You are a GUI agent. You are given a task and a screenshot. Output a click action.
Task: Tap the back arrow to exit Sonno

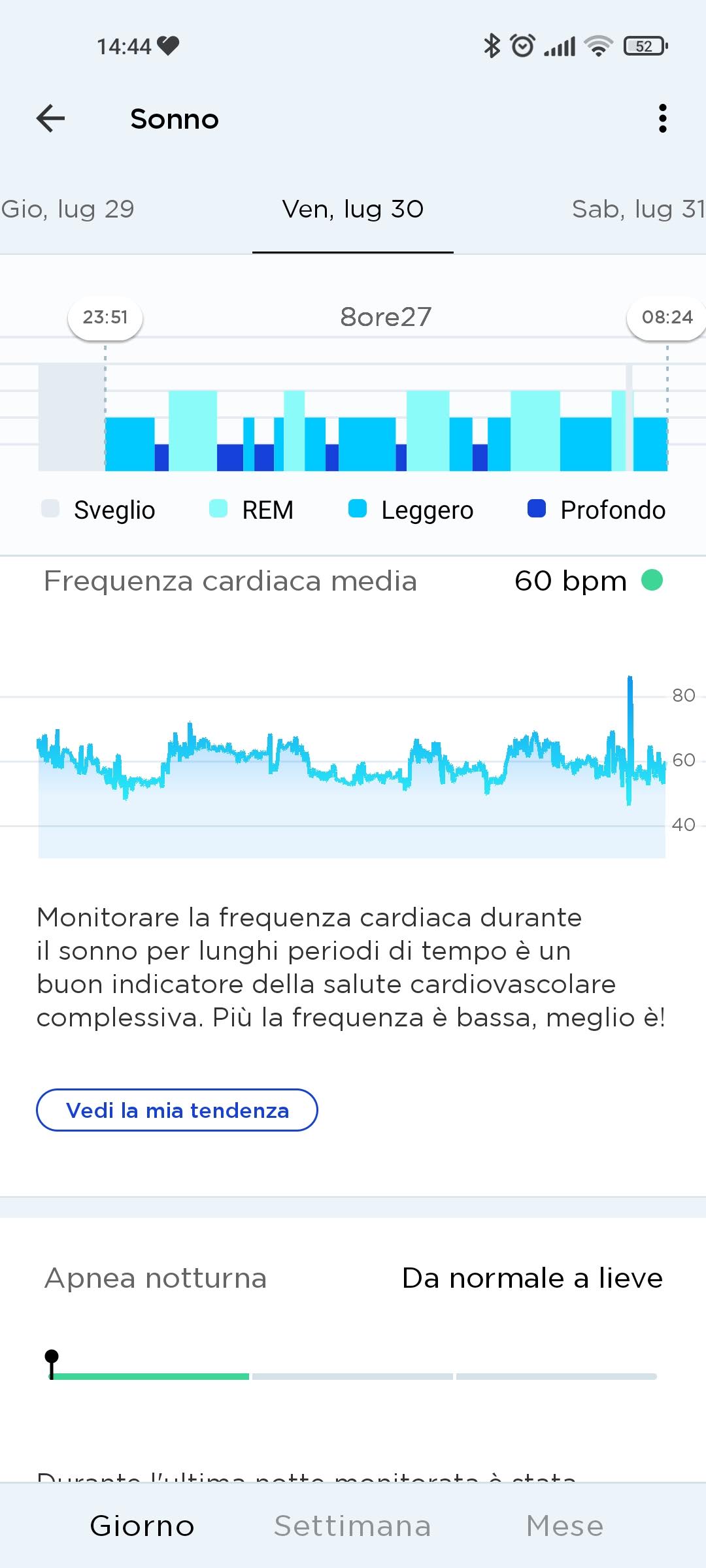[x=49, y=118]
